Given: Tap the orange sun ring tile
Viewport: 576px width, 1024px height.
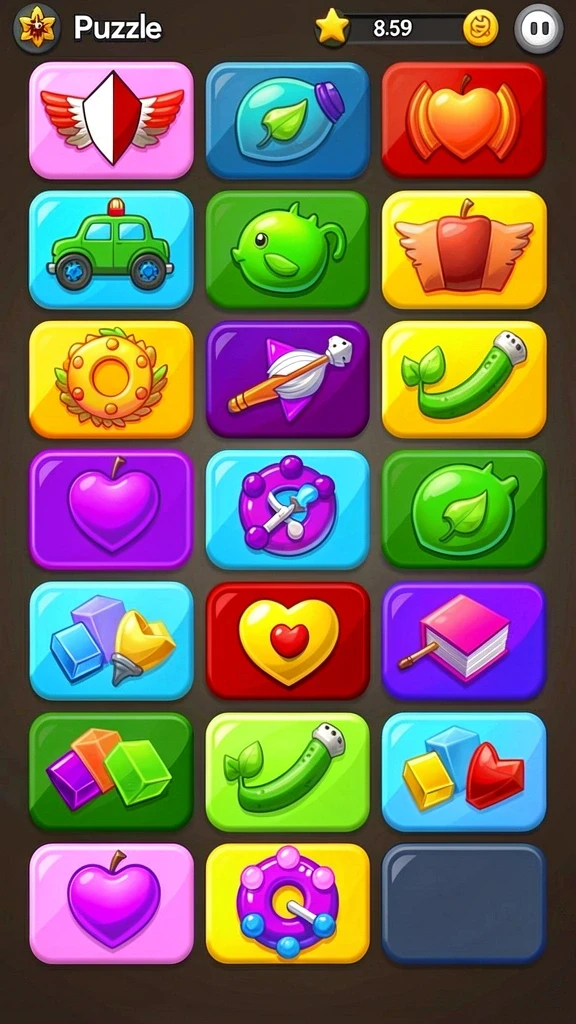Looking at the screenshot, I should tap(111, 379).
